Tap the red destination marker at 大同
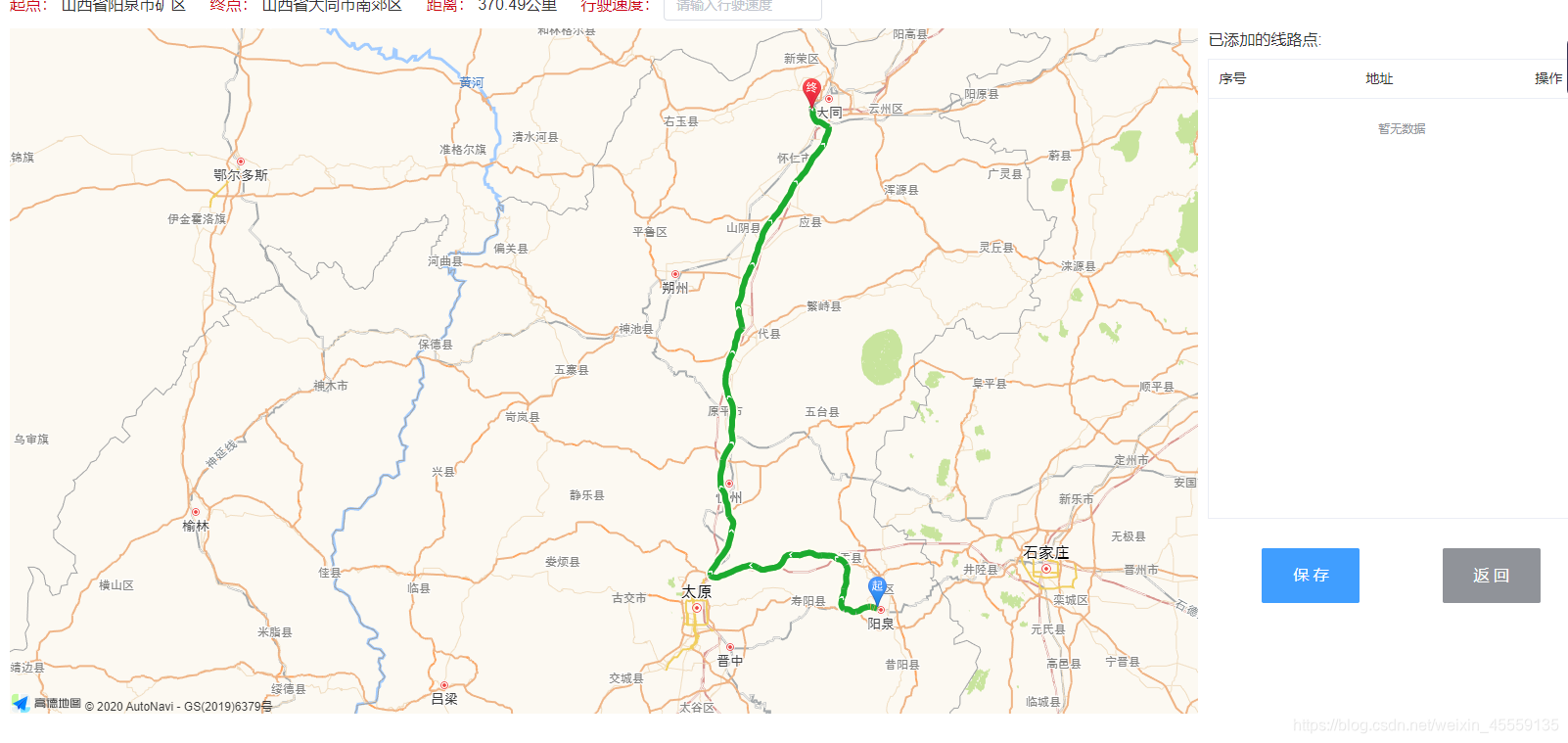This screenshot has width=1568, height=743. pos(811,91)
